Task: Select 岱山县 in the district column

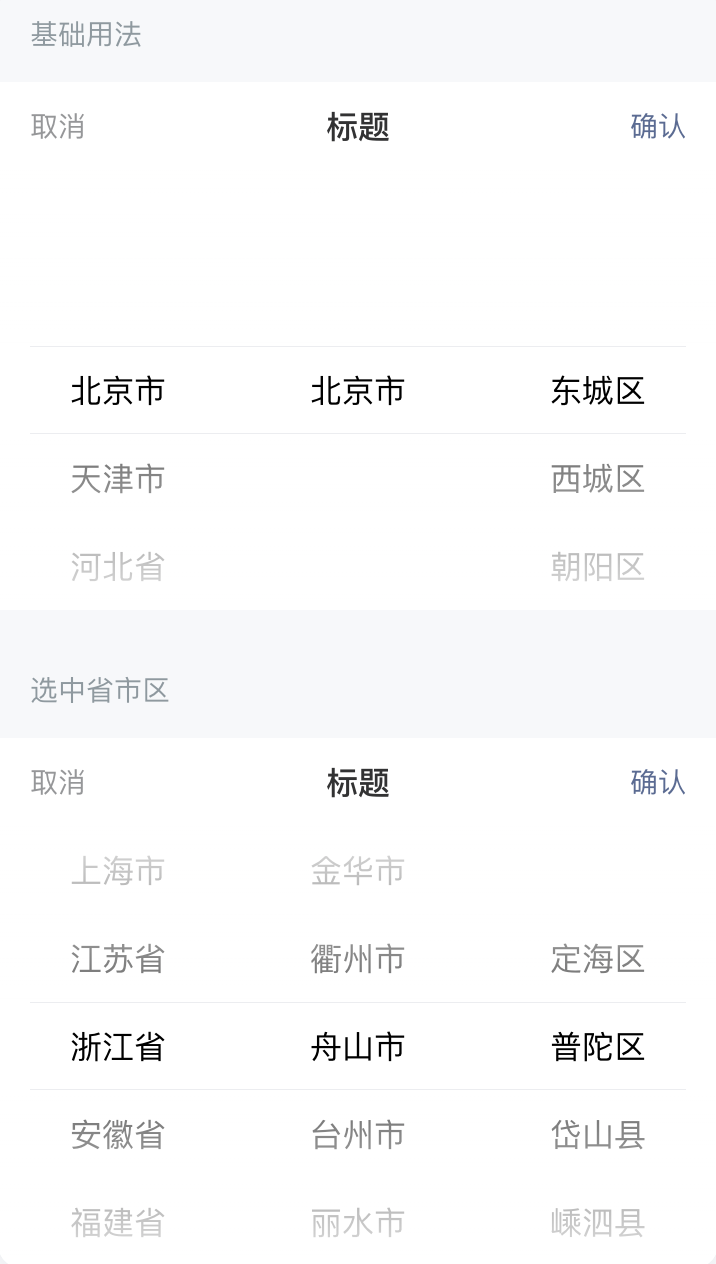Action: click(597, 1135)
